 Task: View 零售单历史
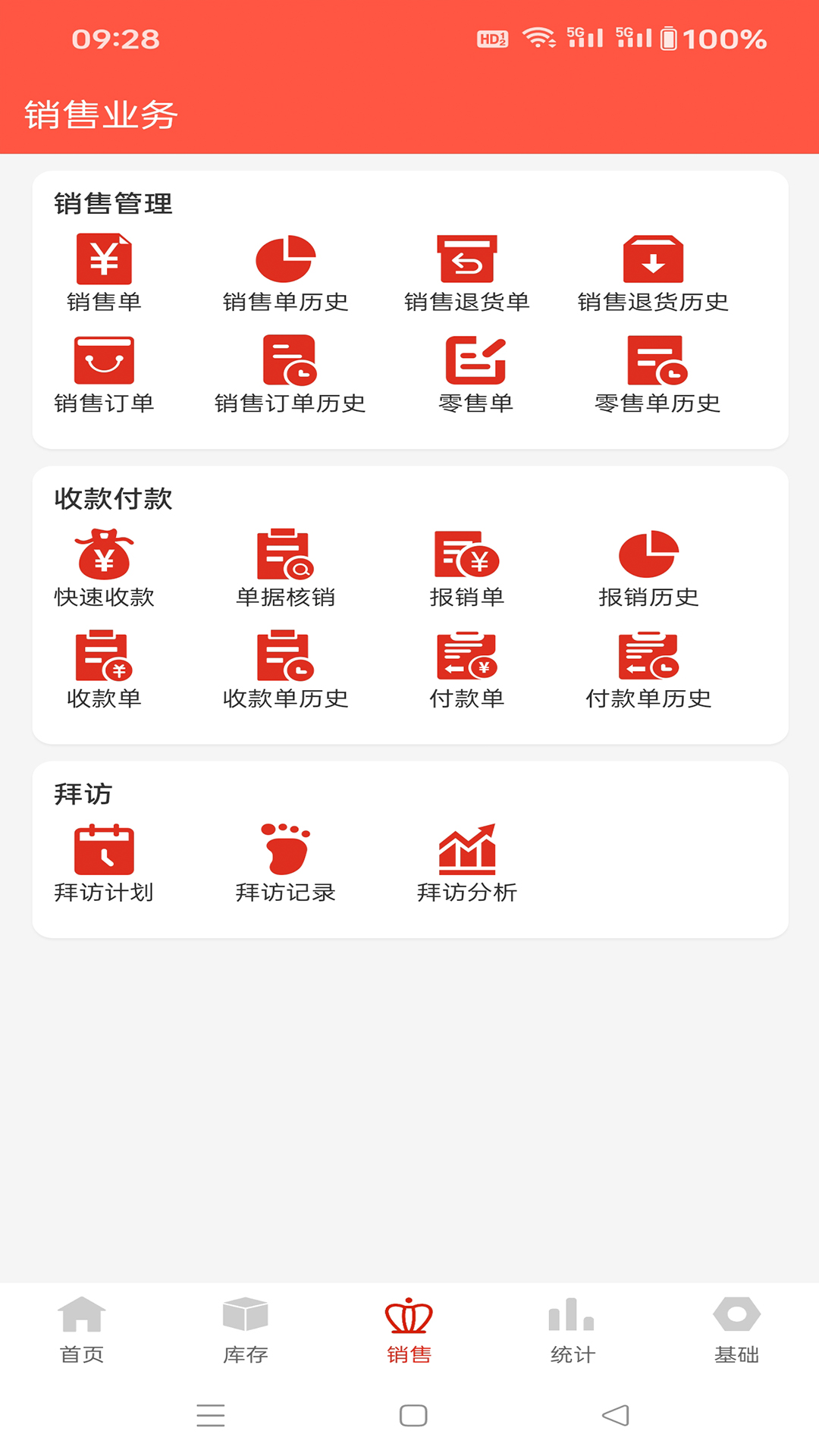point(657,375)
